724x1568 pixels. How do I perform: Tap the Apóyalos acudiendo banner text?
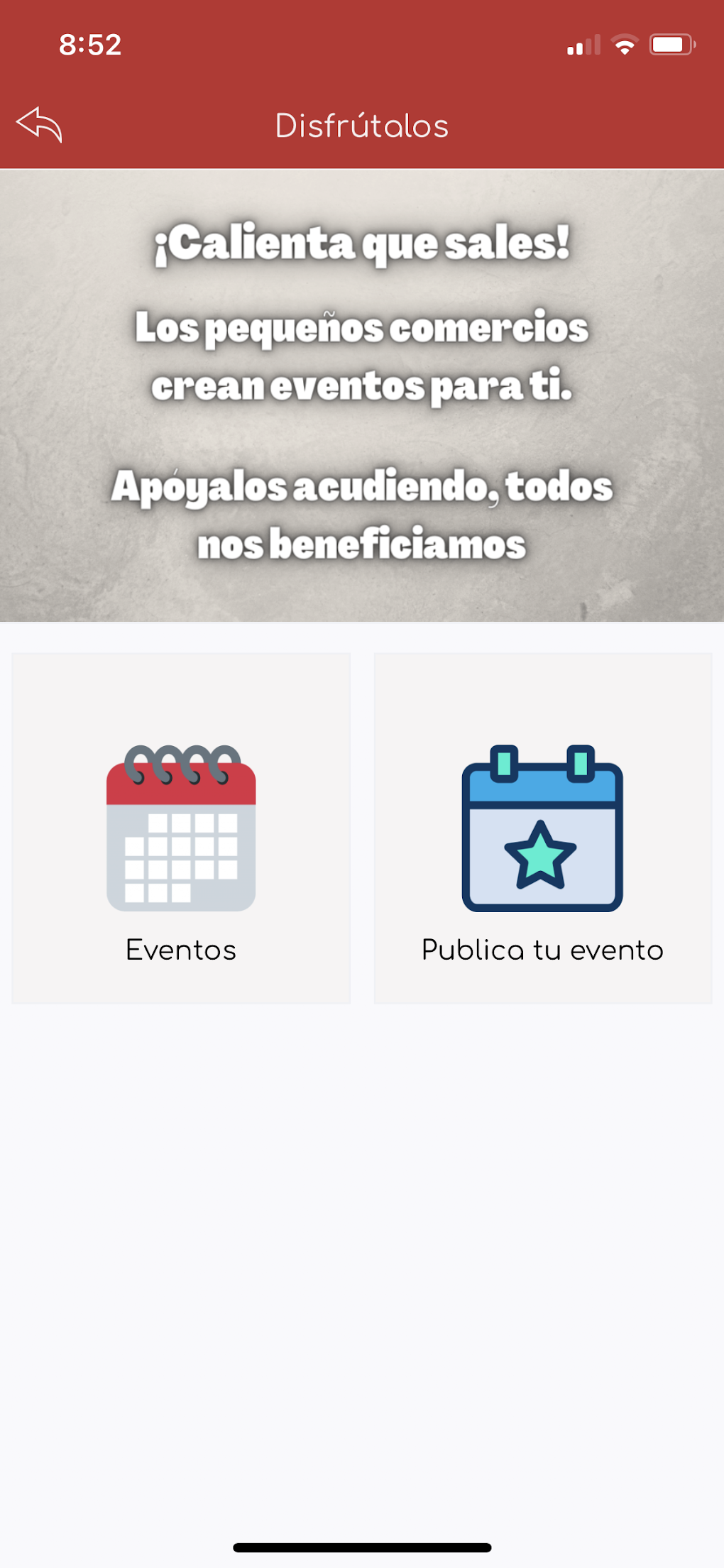pyautogui.click(x=362, y=515)
